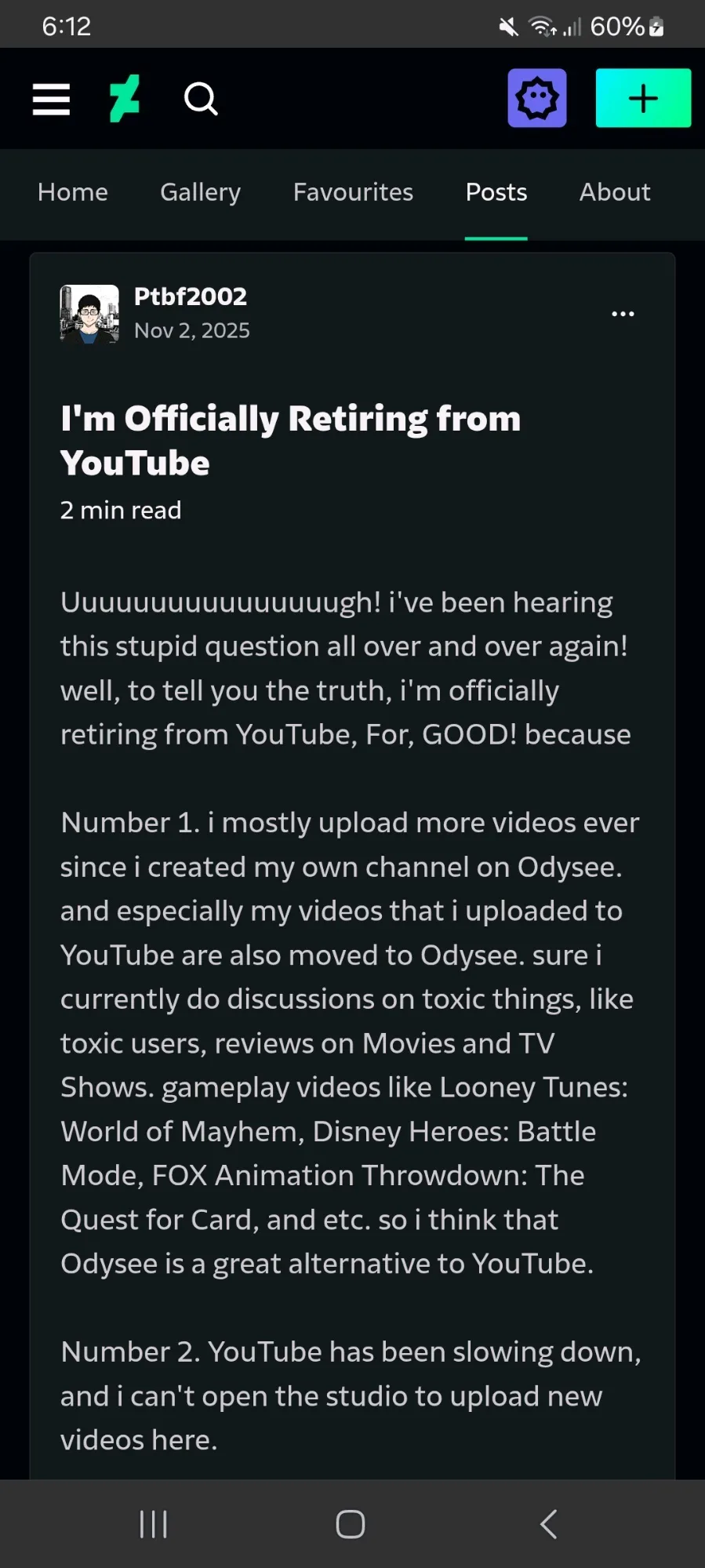Viewport: 705px width, 1568px height.
Task: Switch to the Gallery tab
Action: 200,192
